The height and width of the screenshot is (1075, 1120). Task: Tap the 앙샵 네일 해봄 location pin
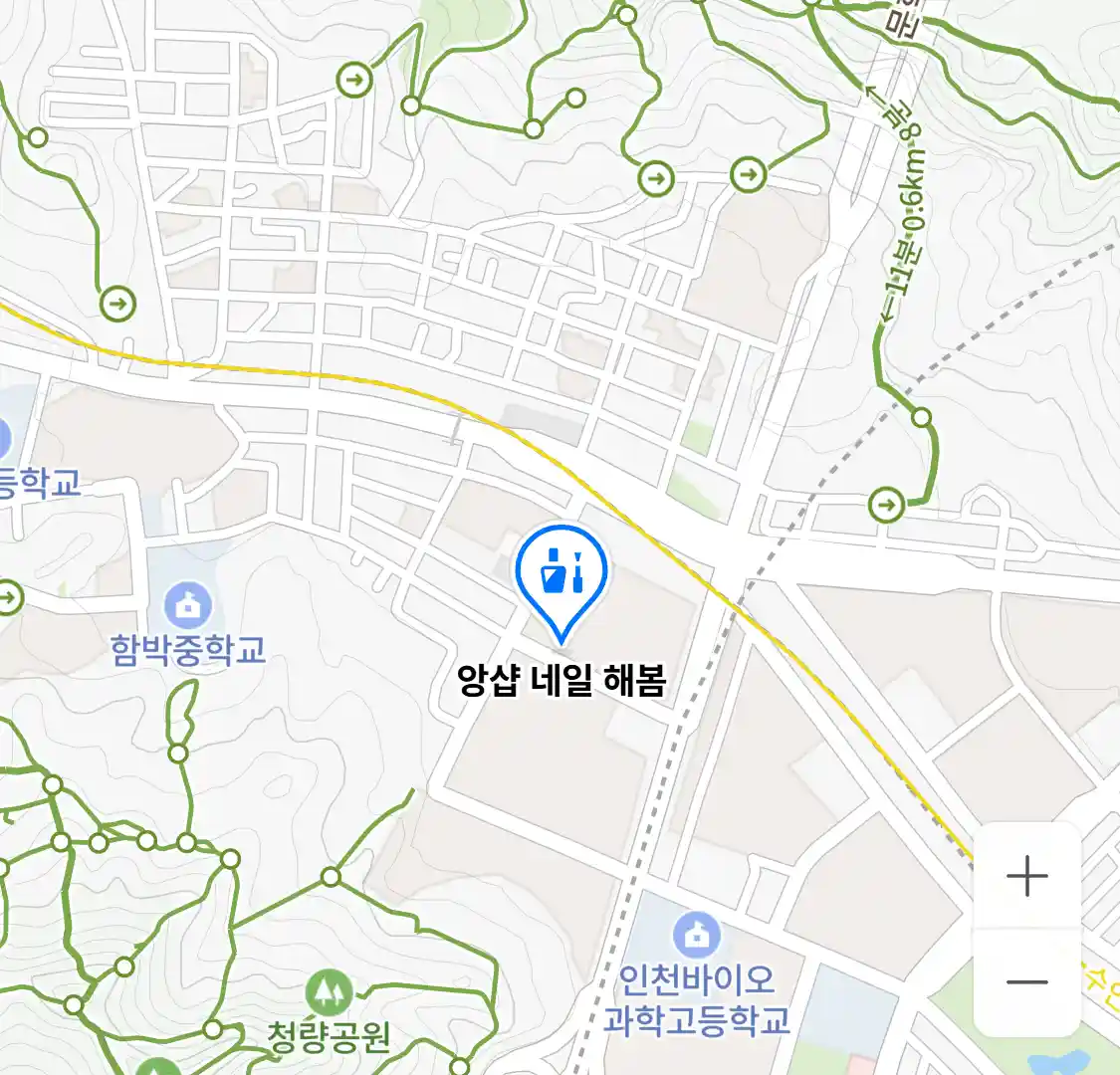click(561, 574)
